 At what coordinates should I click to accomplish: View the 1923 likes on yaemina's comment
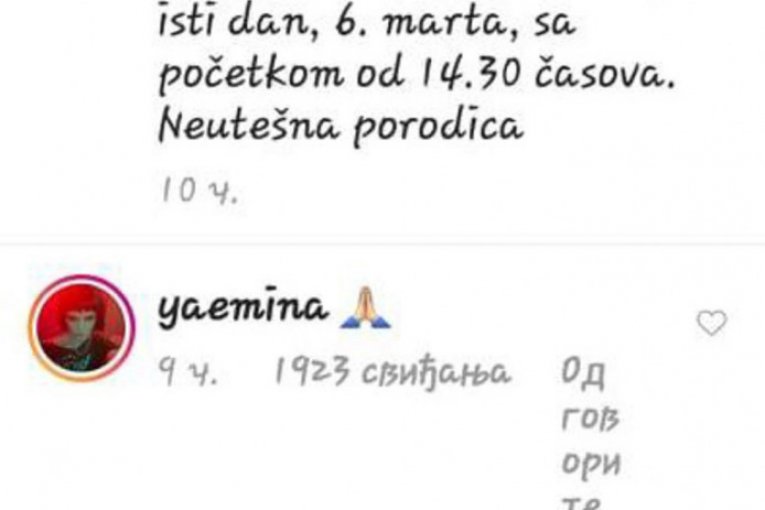(391, 374)
